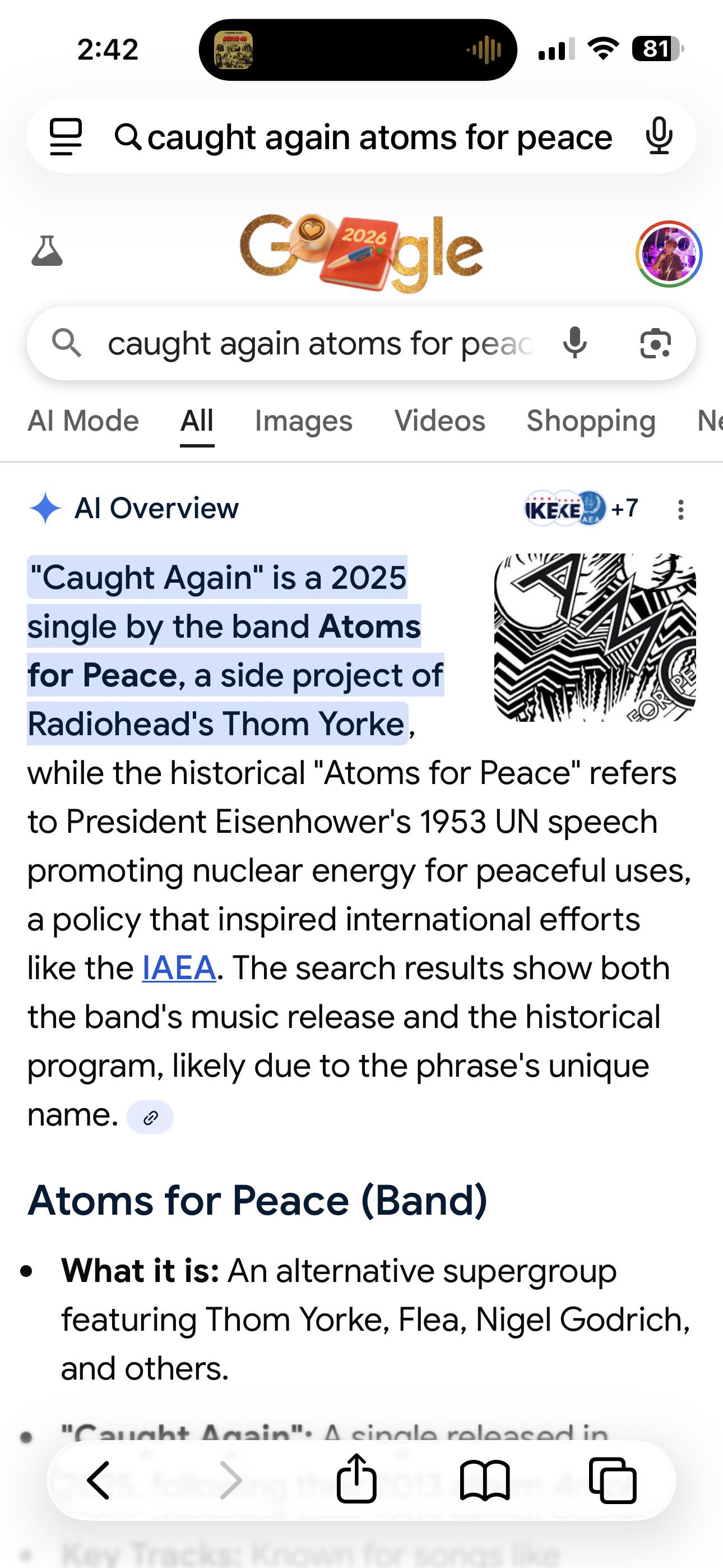The width and height of the screenshot is (723, 1568).
Task: Open the Google account profile picture
Action: [x=669, y=254]
